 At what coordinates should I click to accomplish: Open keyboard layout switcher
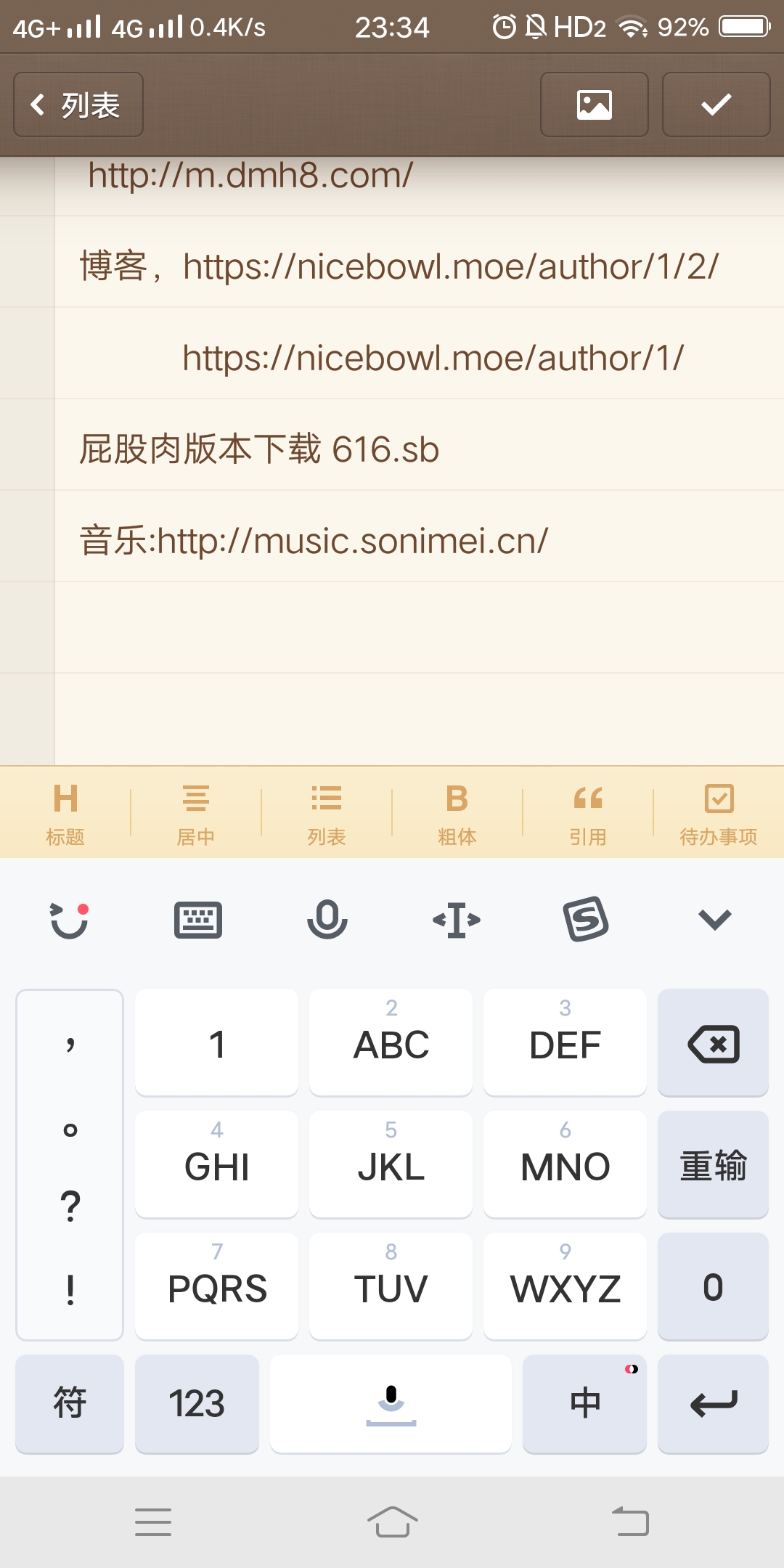point(198,920)
